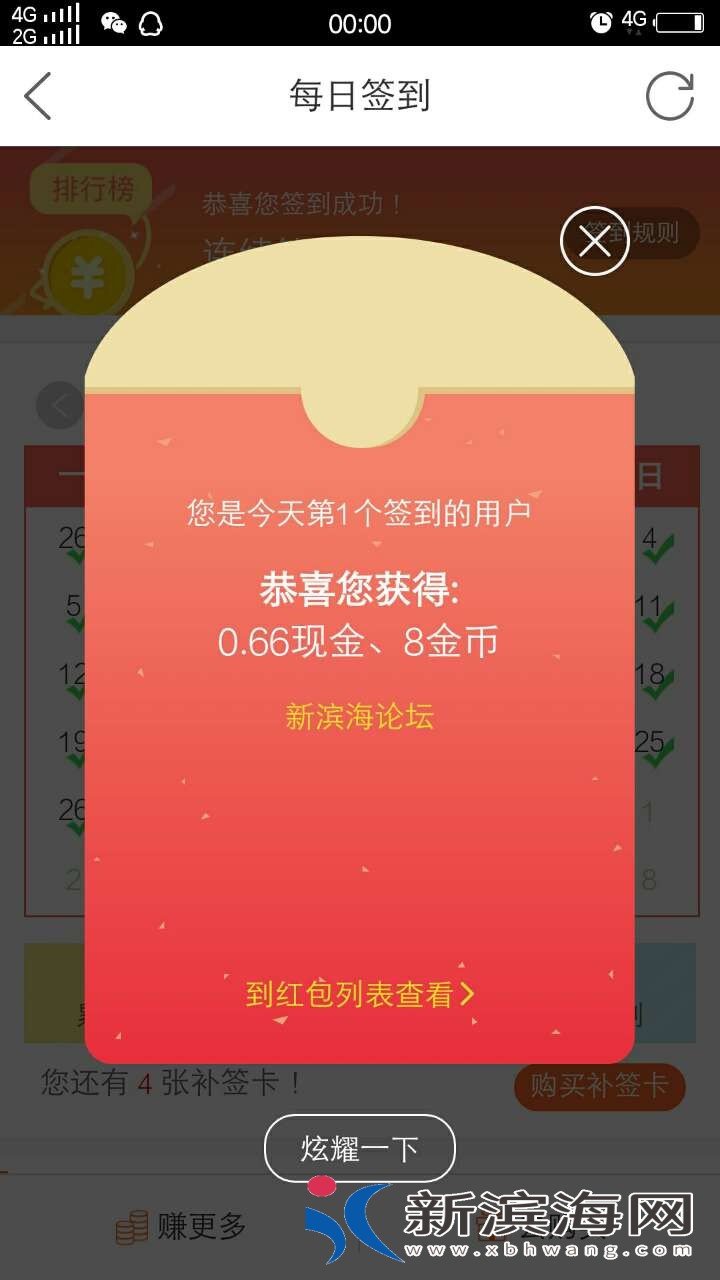Go back from the 每日签到 page

click(38, 97)
